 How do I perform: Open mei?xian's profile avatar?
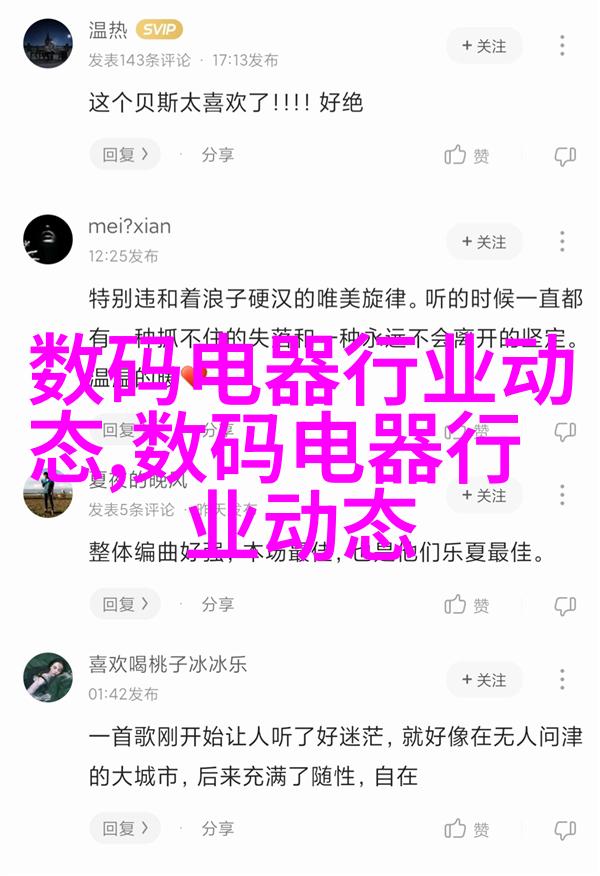(x=48, y=240)
